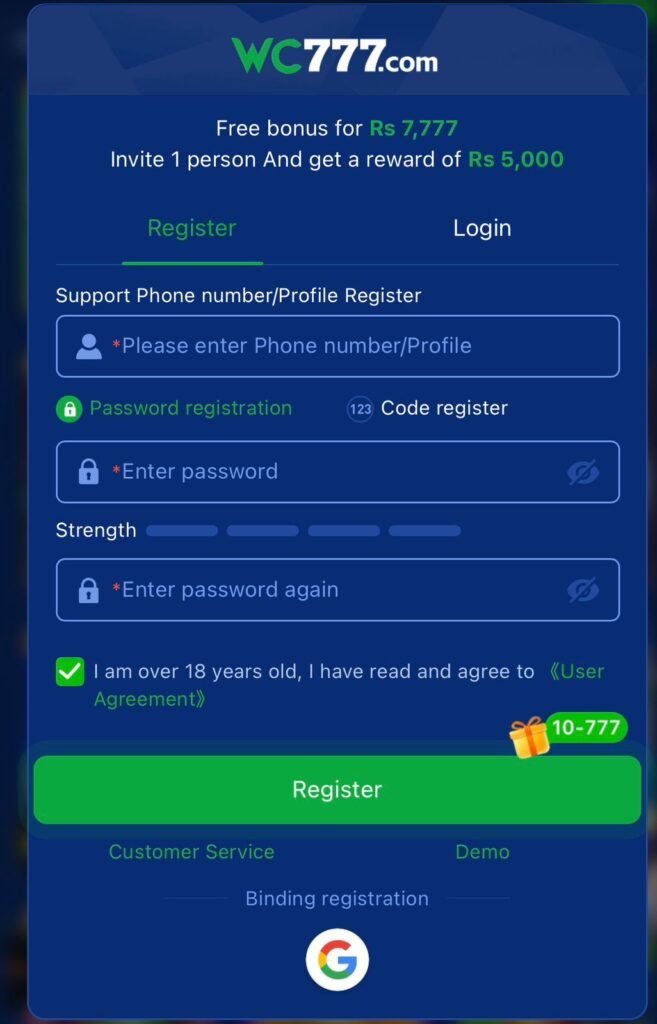Switch to the Login tab

pyautogui.click(x=481, y=229)
